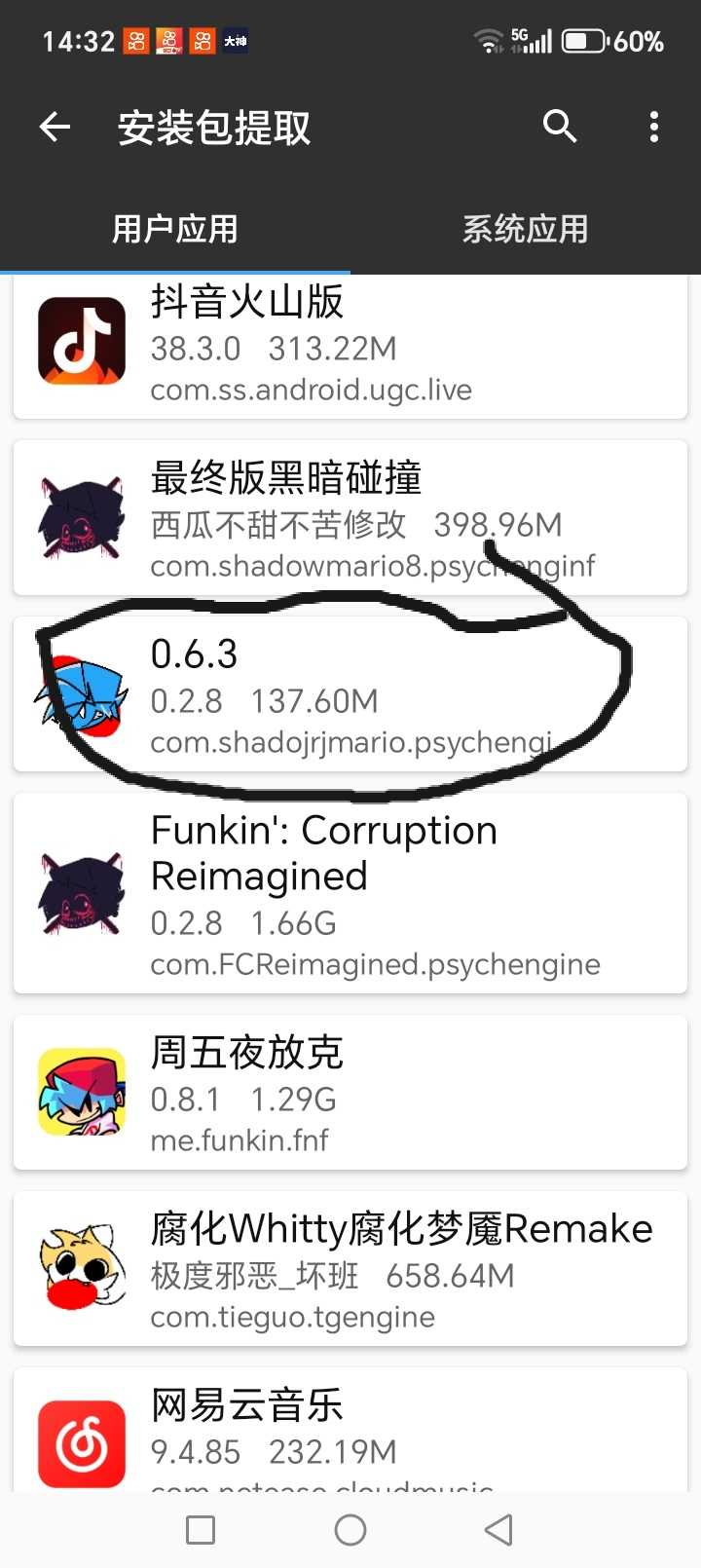Switch to the 用户应用 tab
The height and width of the screenshot is (1568, 701).
tap(175, 229)
